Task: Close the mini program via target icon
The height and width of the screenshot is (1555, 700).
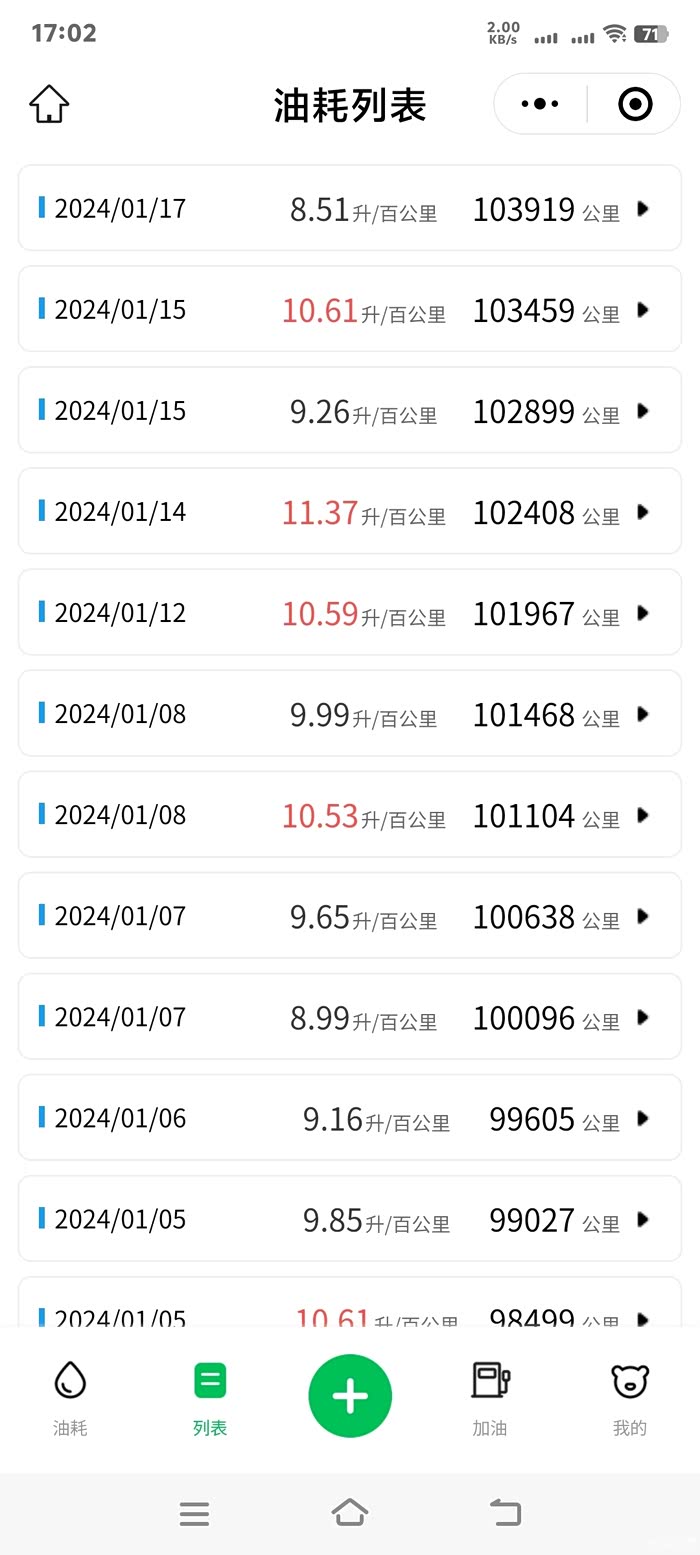Action: coord(635,104)
